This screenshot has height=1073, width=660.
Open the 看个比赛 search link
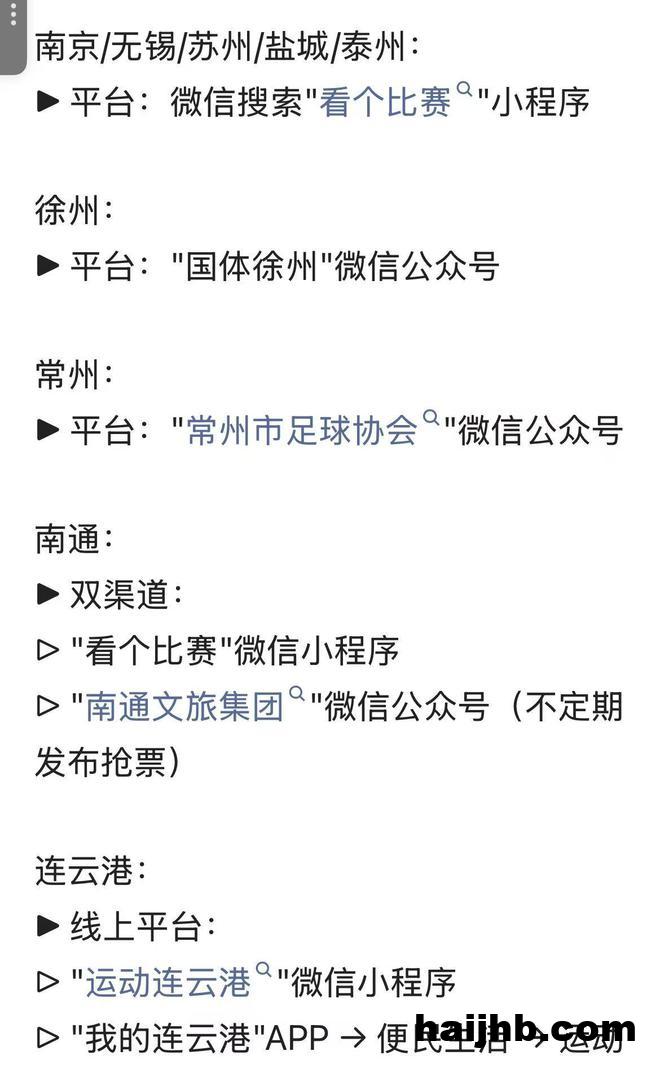(385, 102)
